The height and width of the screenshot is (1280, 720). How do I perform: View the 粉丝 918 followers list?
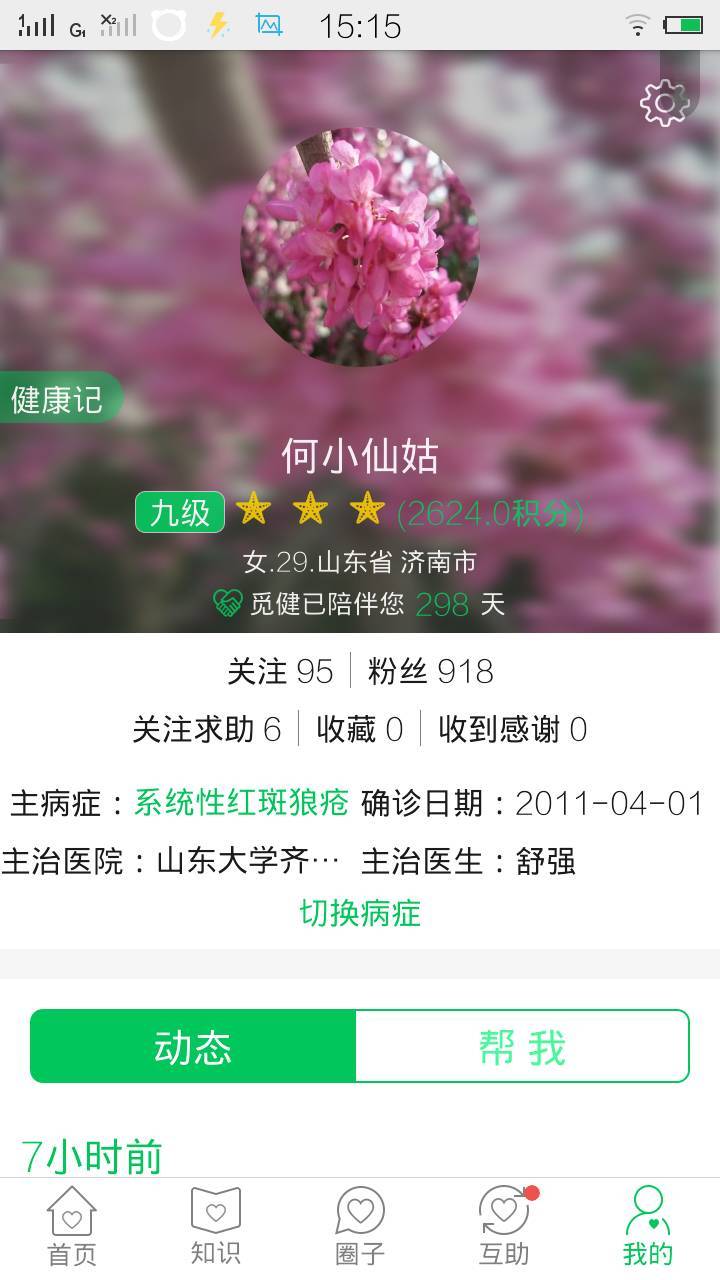coord(431,671)
